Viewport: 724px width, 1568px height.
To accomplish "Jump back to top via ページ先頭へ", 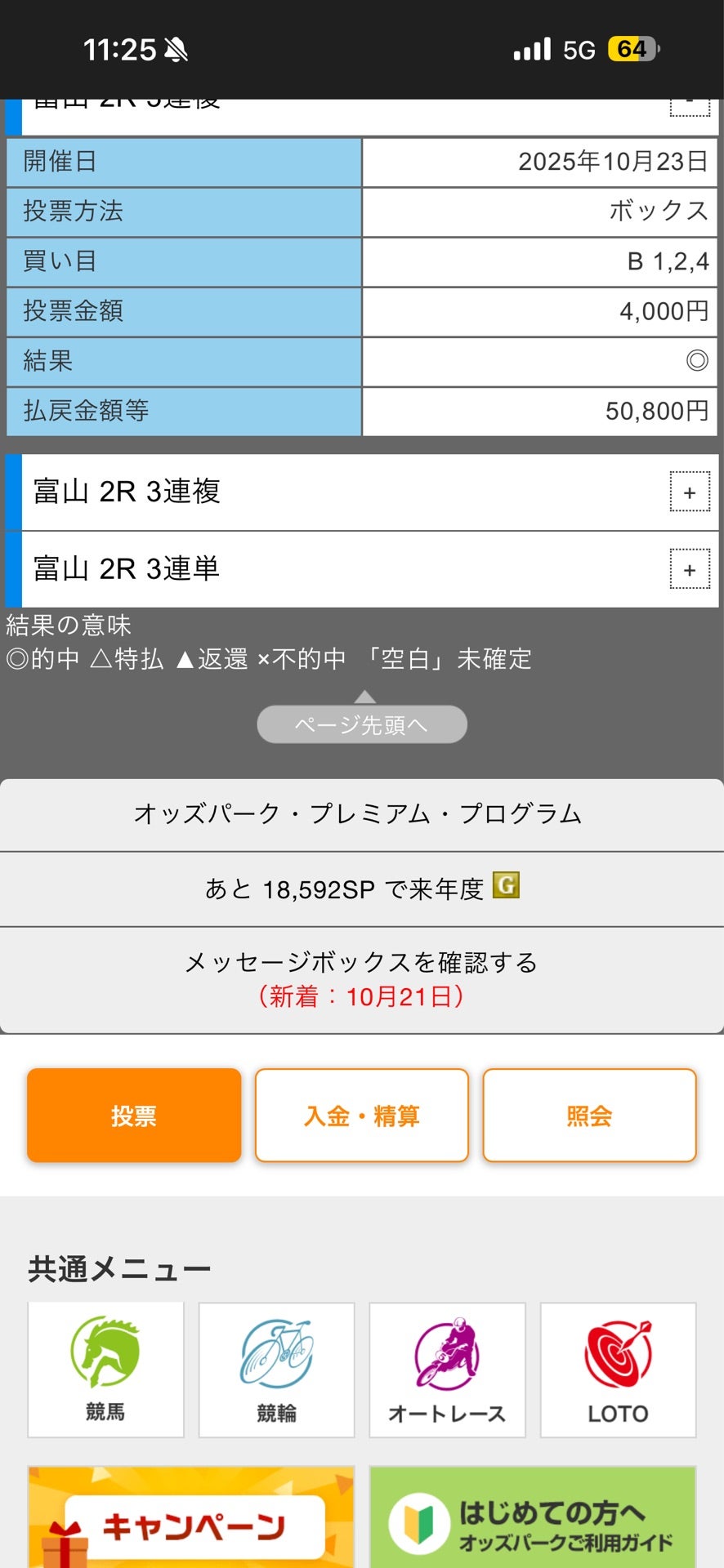I will point(362,724).
